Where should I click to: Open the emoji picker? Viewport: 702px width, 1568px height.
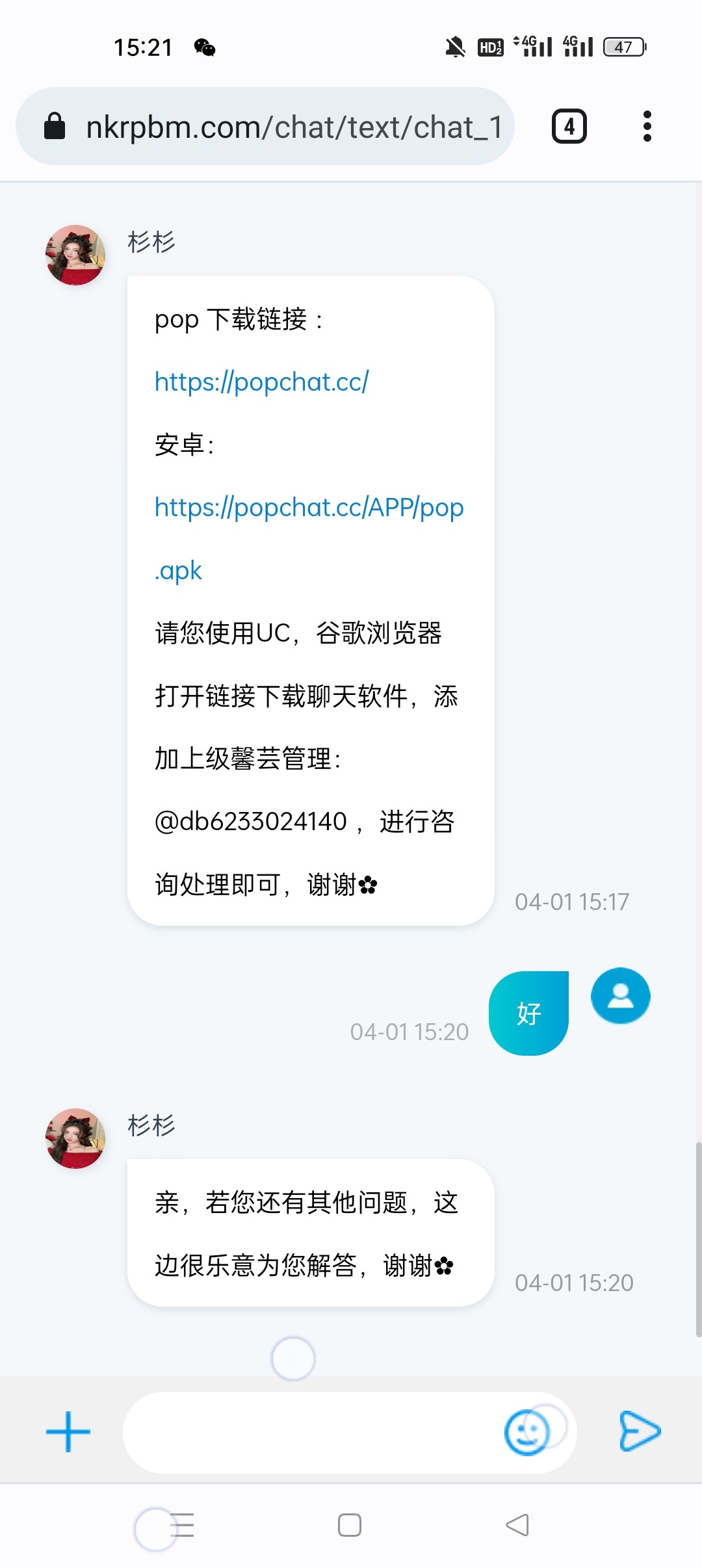click(x=527, y=1431)
